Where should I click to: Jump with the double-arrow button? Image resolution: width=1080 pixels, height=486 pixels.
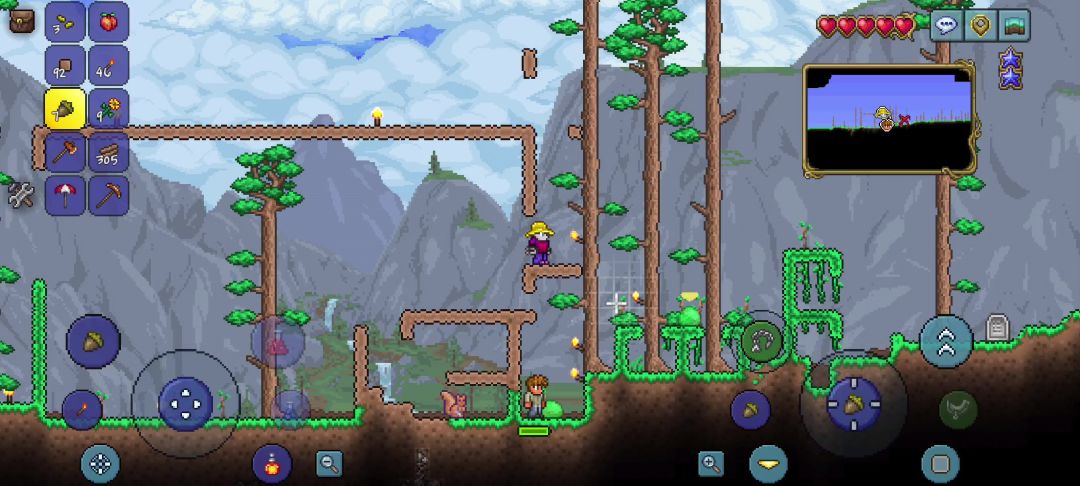tap(945, 341)
